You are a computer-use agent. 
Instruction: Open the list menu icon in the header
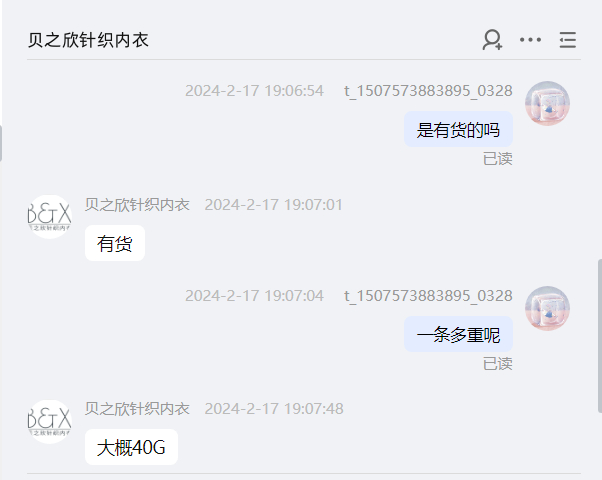(x=568, y=40)
